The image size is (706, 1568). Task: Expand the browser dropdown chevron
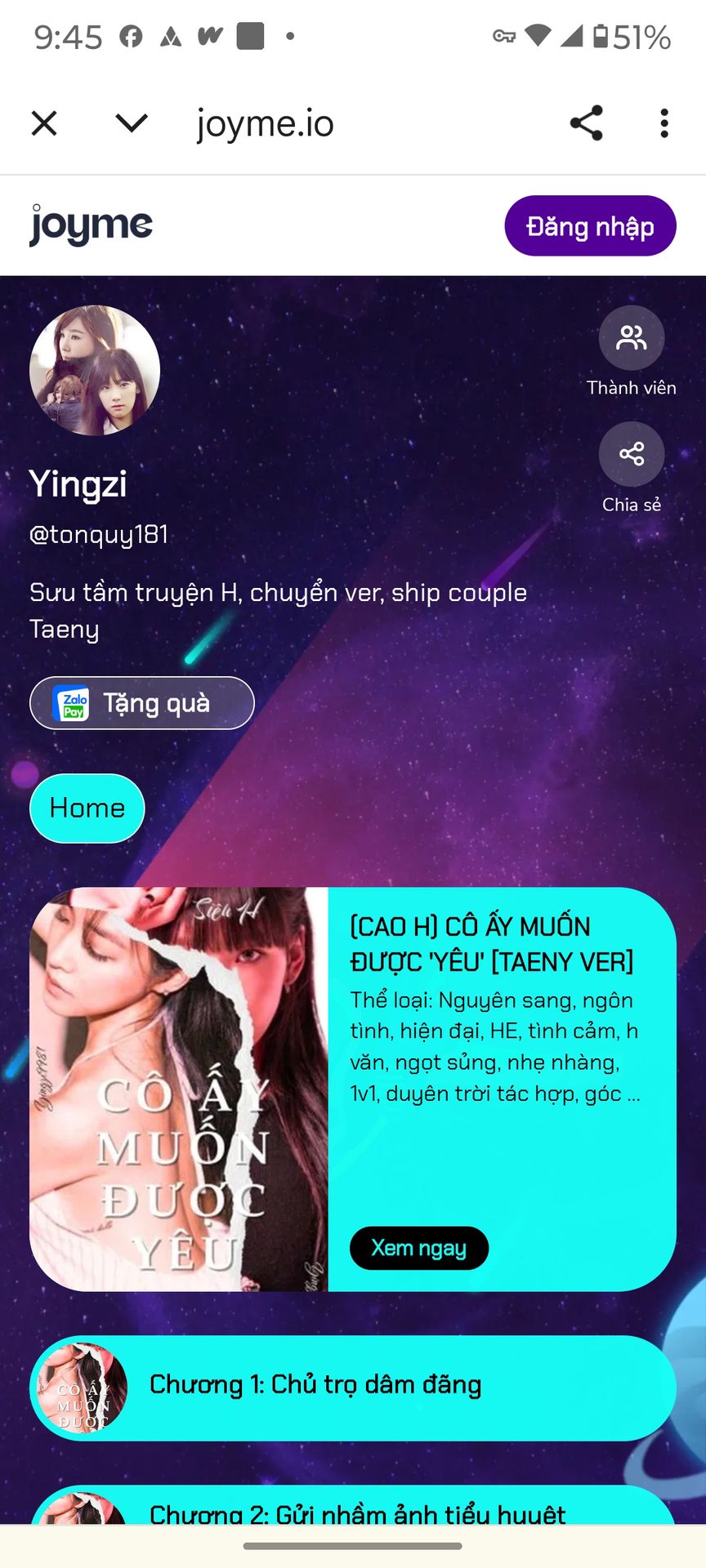click(132, 124)
